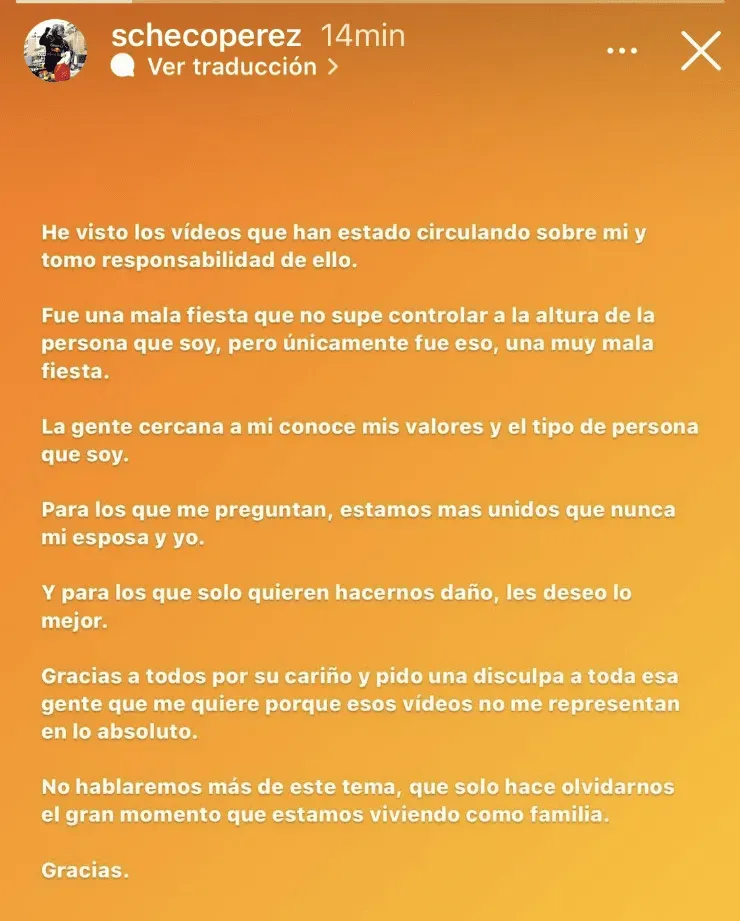Screen dimensions: 740x921
Task: Tap the speech bubble translation icon
Action: pos(123,68)
